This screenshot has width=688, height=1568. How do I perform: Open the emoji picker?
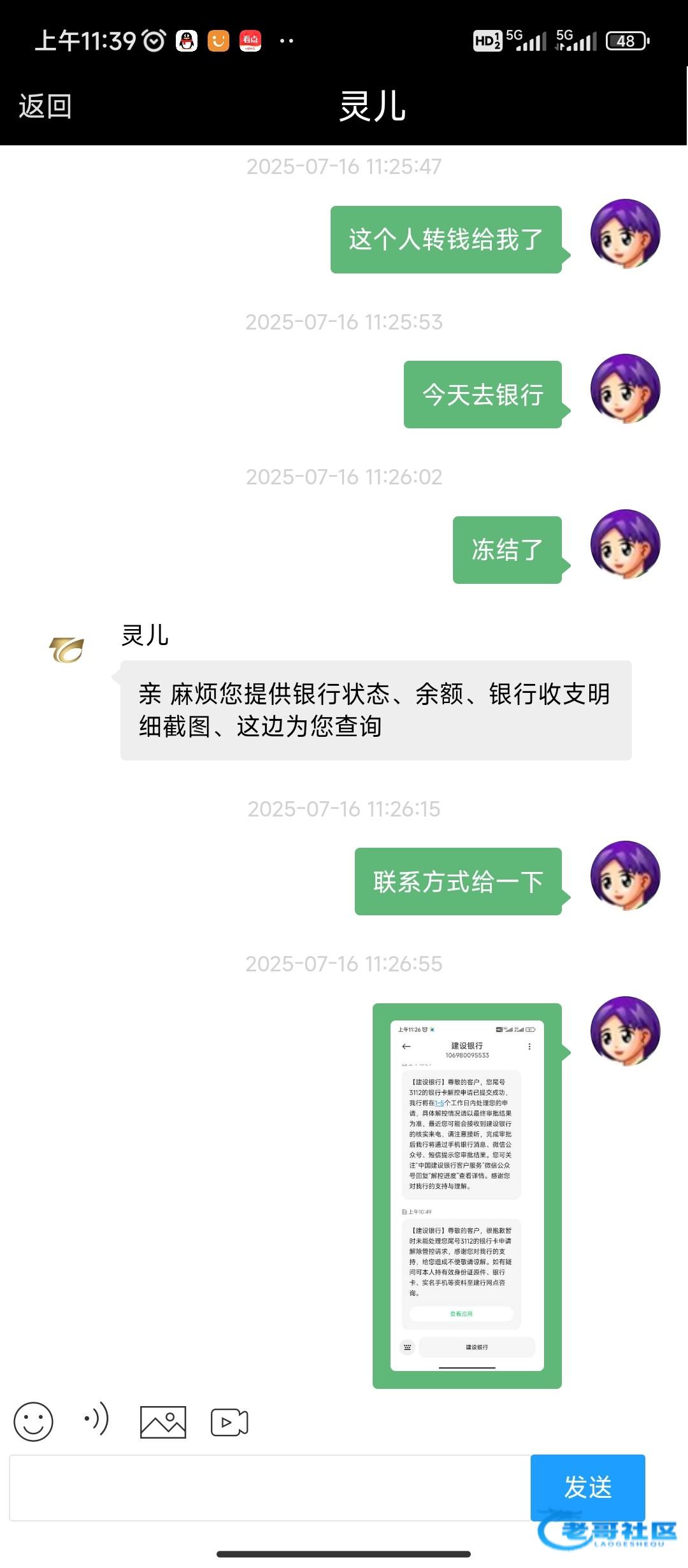(33, 1421)
